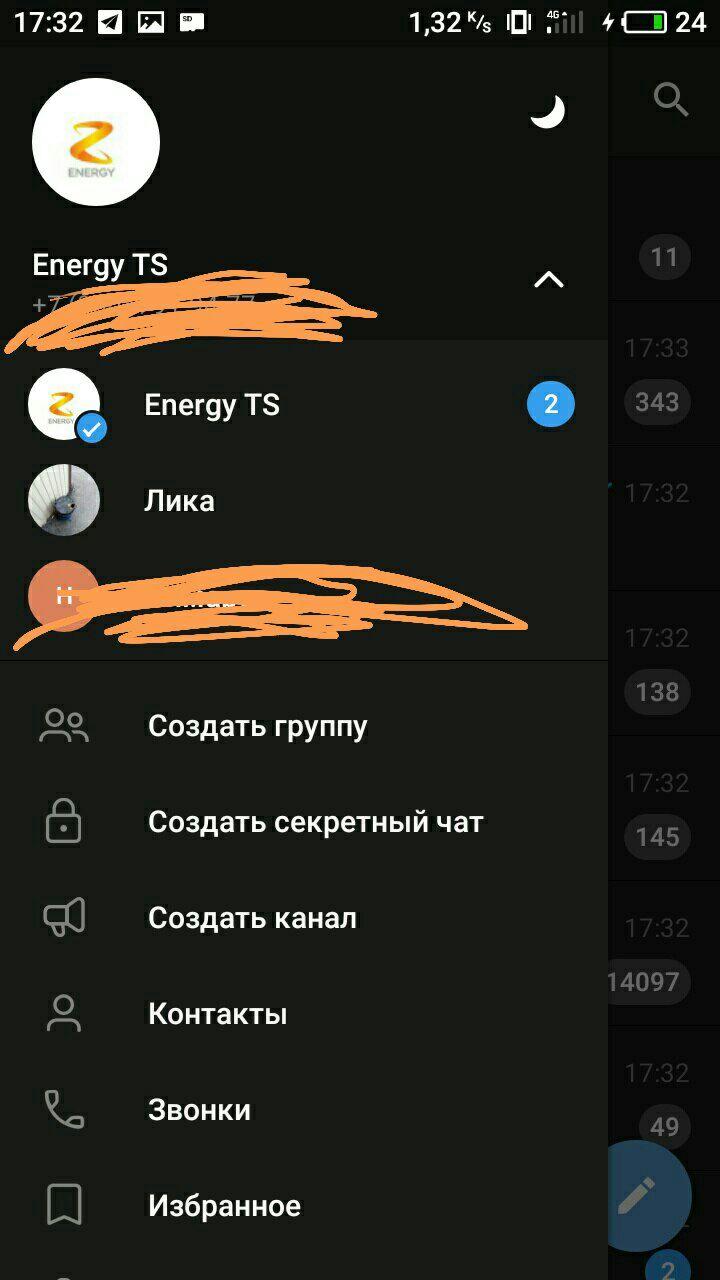Open Контакты
This screenshot has height=1280, width=720.
coord(217,1014)
